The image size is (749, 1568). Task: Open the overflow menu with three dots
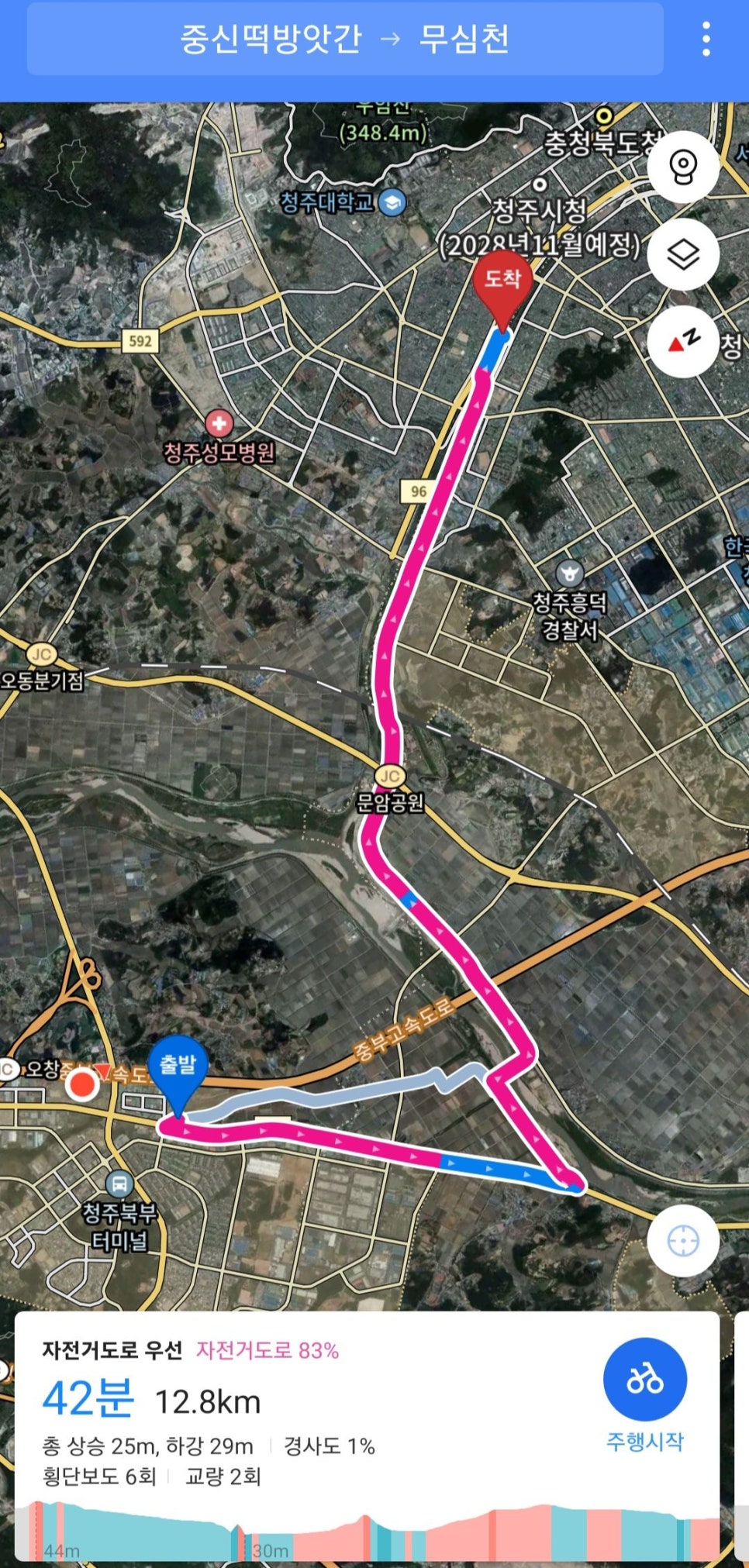click(x=706, y=39)
